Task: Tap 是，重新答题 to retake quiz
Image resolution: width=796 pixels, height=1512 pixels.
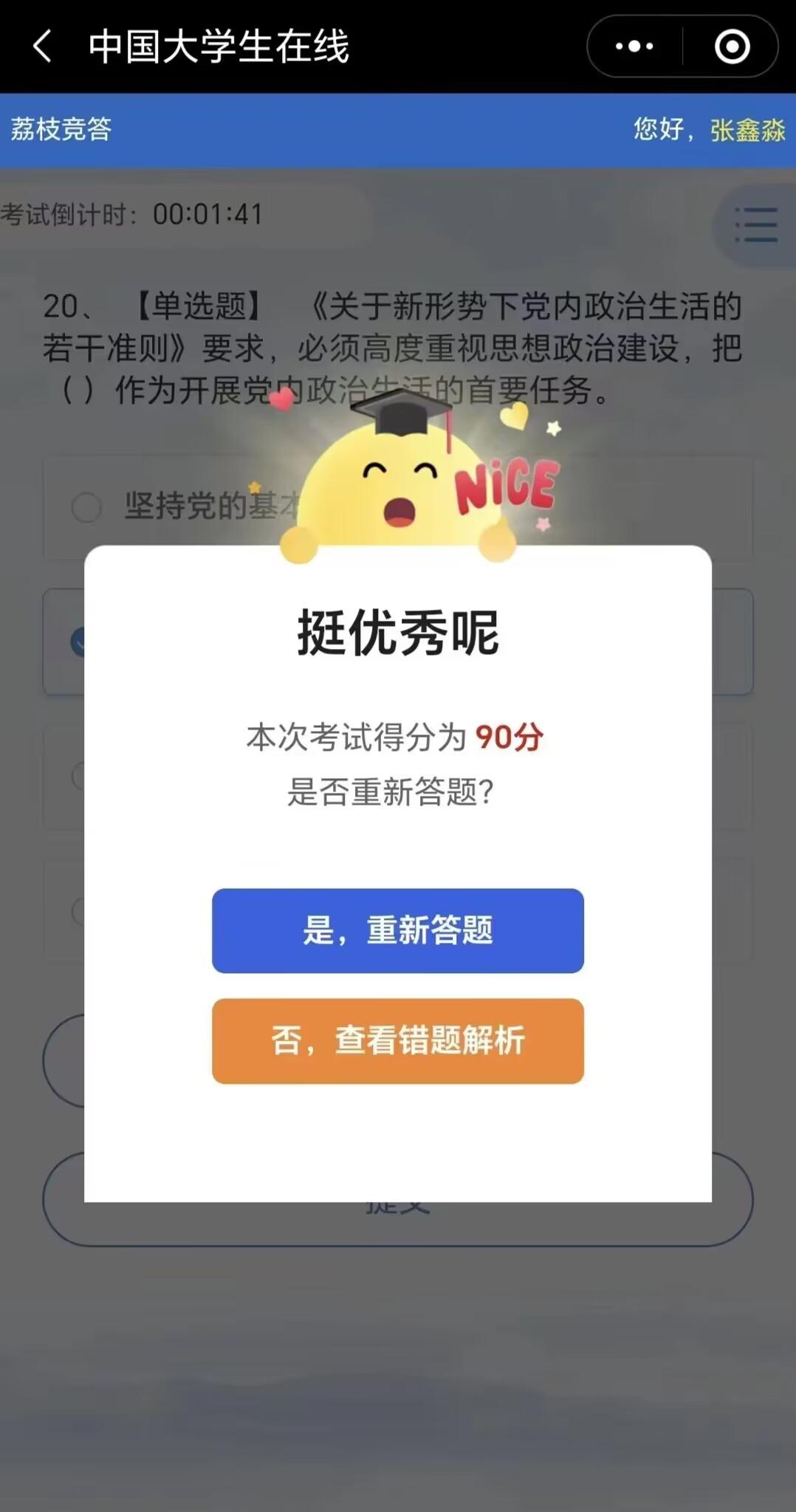Action: point(397,930)
